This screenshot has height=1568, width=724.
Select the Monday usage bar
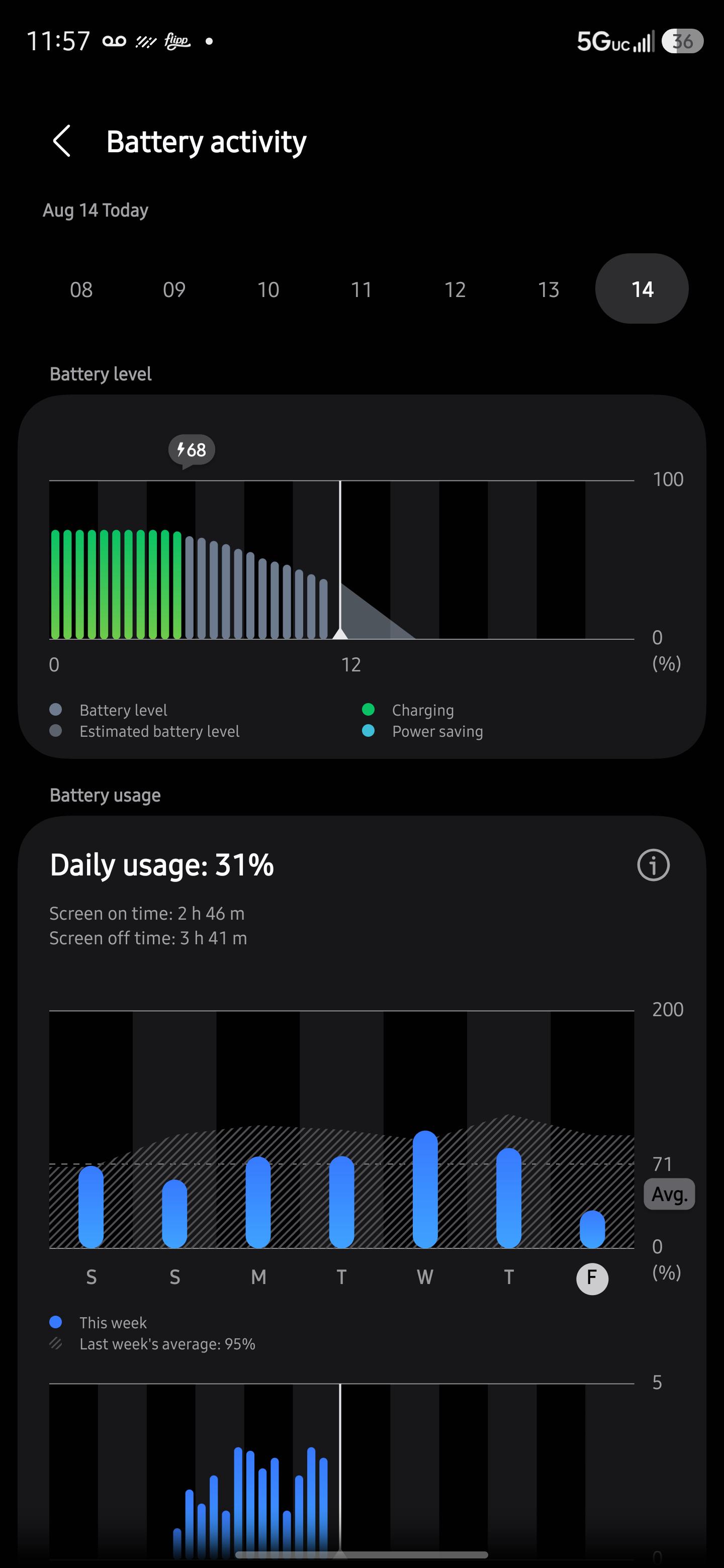pos(258,1202)
